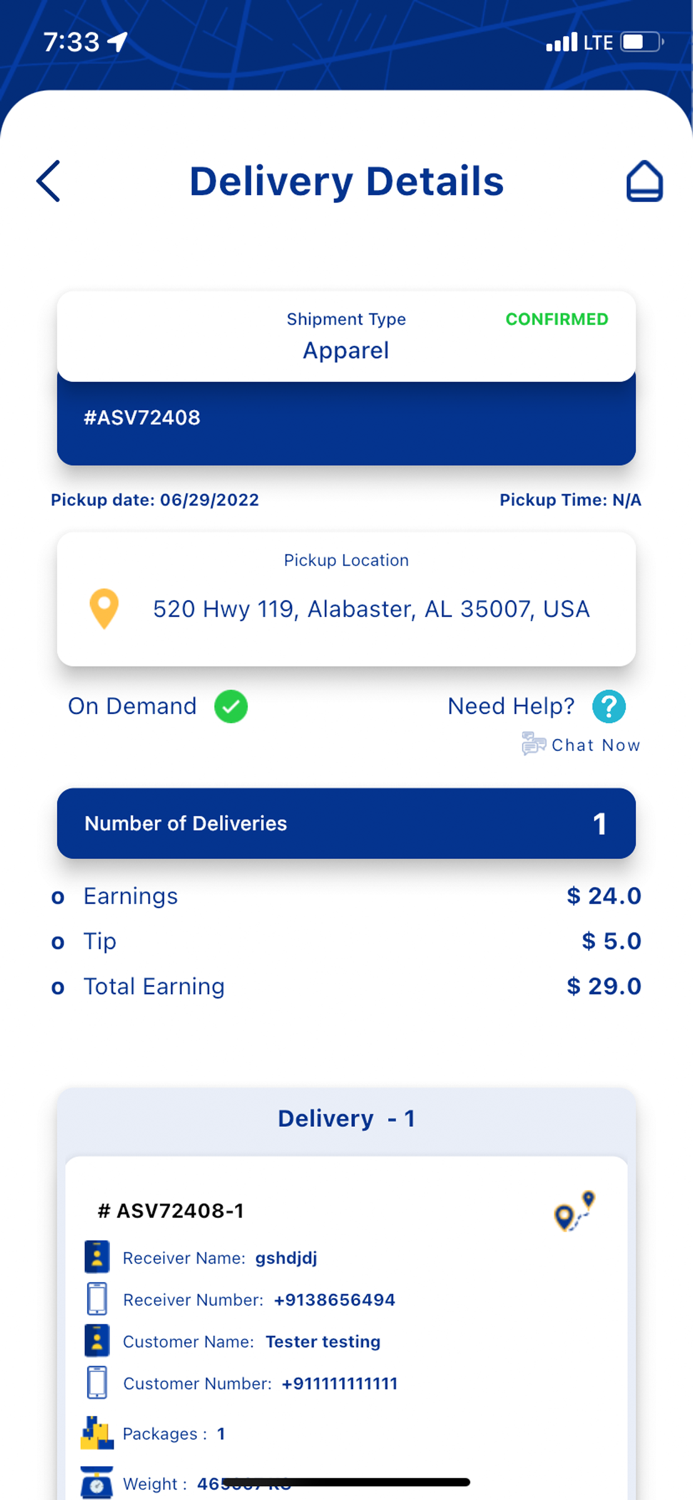This screenshot has height=1500, width=693.
Task: Open the pickup location address card
Action: pyautogui.click(x=346, y=599)
